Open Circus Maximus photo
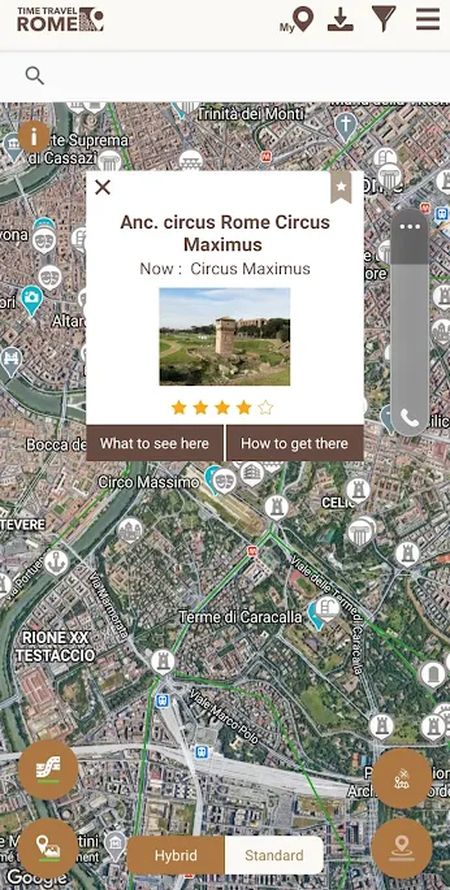The image size is (450, 890). coord(225,337)
